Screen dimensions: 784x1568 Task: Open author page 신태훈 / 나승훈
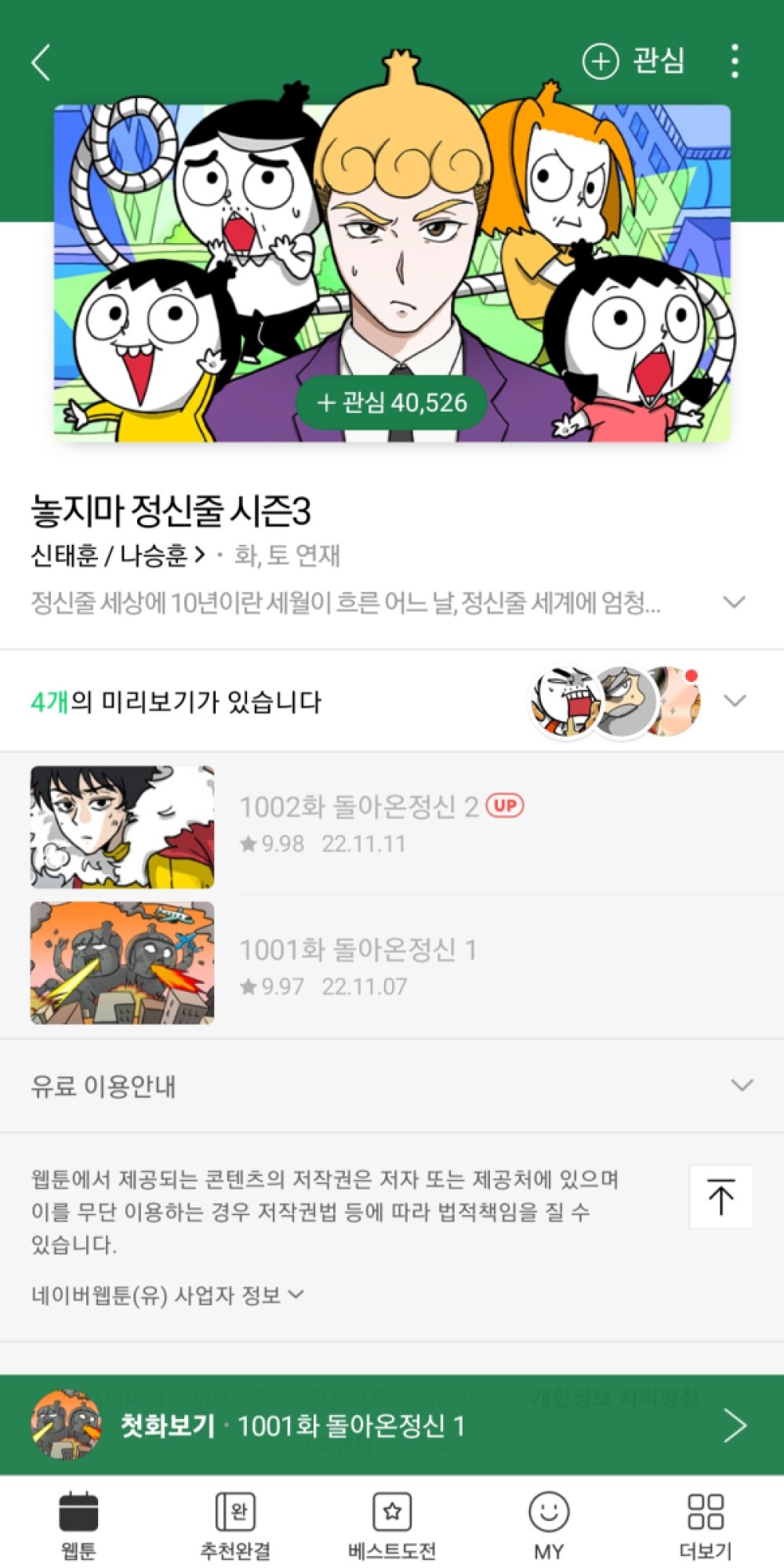pos(118,556)
